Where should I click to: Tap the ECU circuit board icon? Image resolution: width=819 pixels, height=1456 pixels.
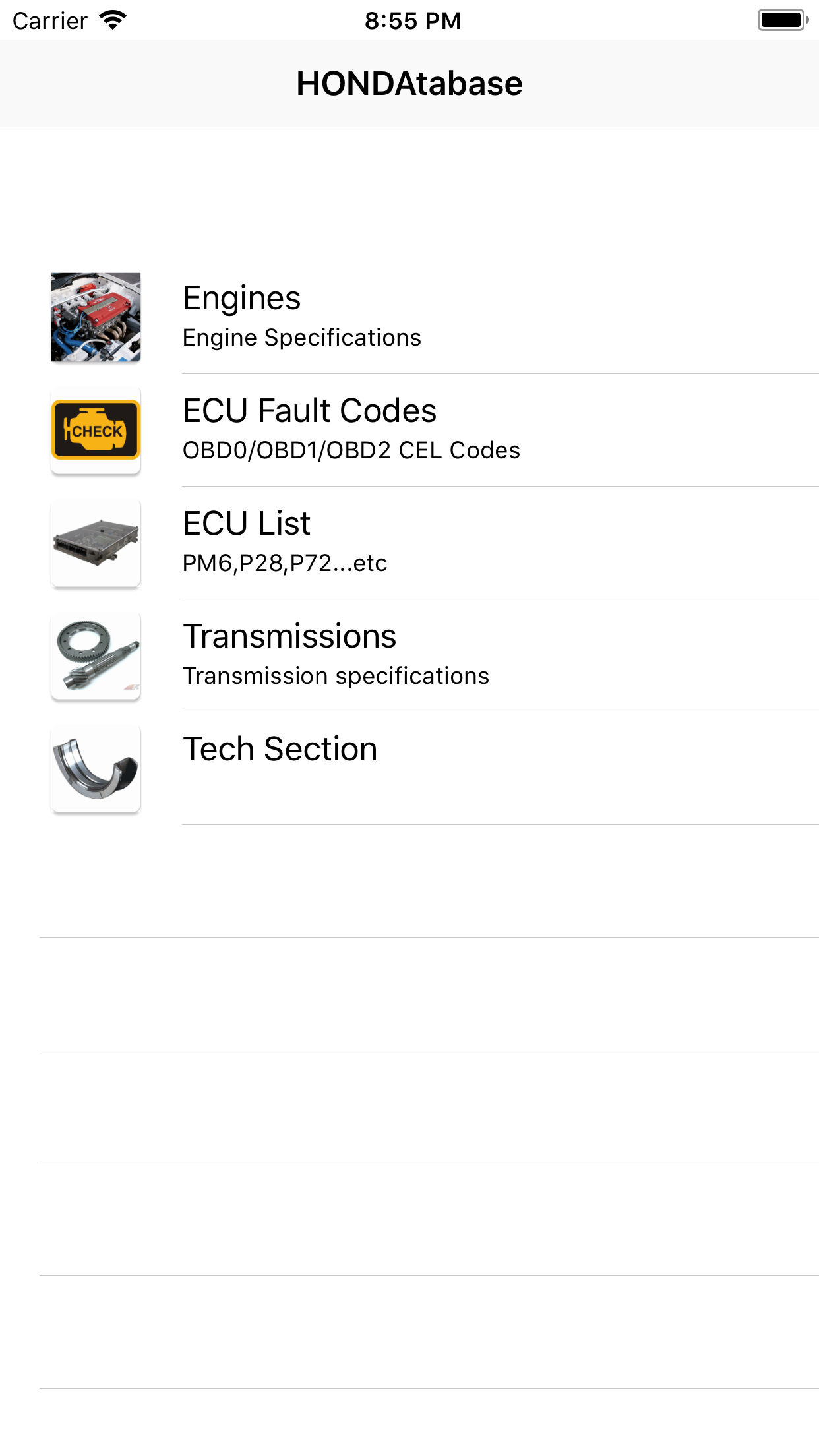pos(95,543)
